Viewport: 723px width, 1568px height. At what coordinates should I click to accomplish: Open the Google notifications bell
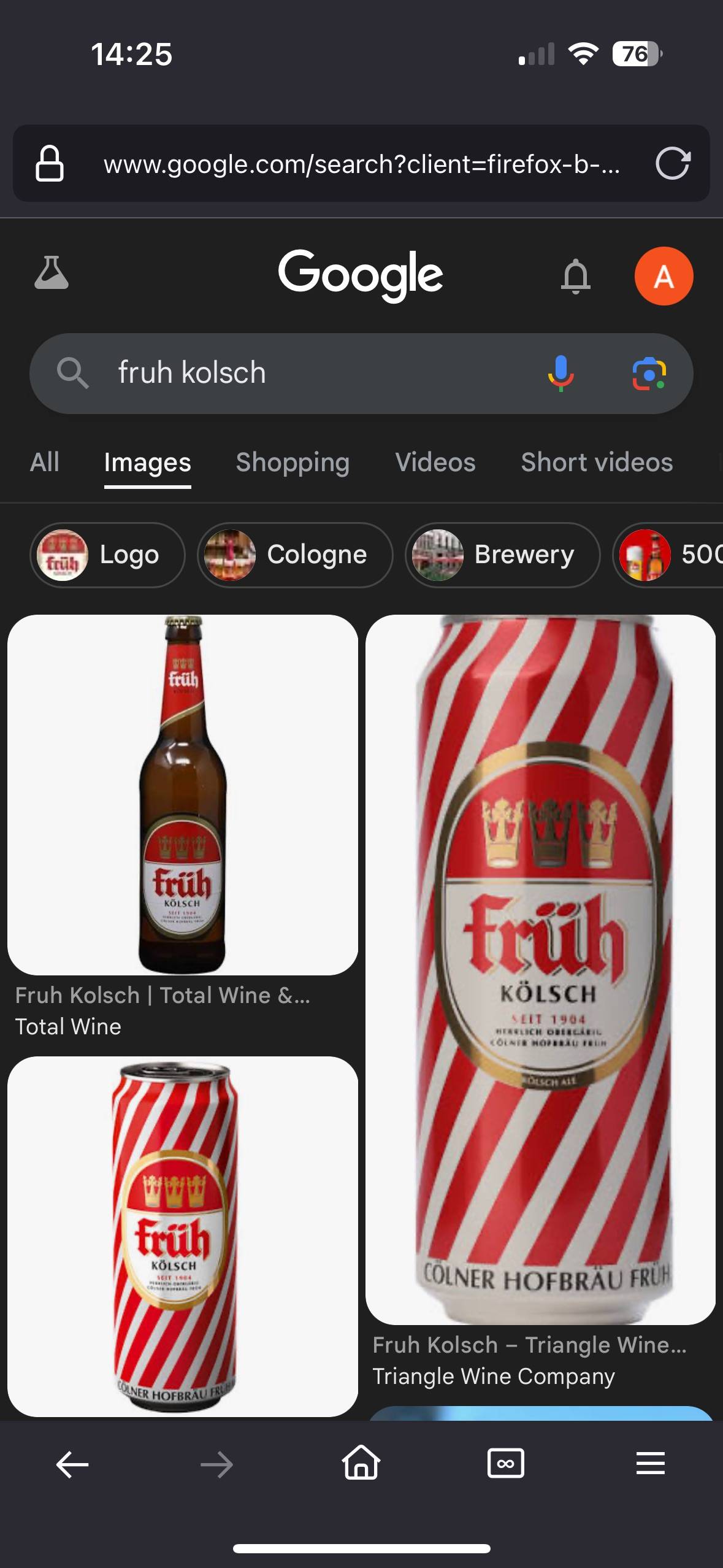575,276
